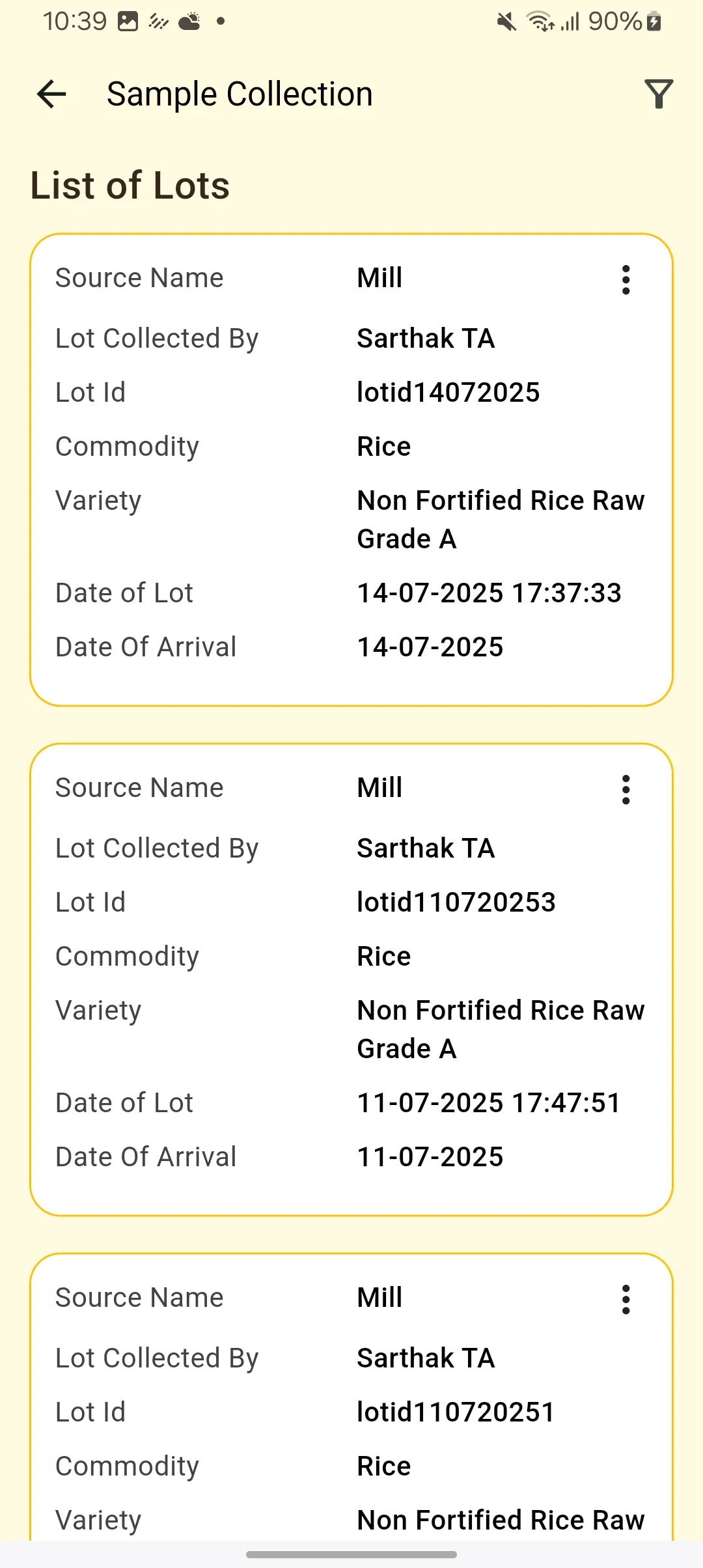This screenshot has height=1568, width=703.
Task: Open the filter icon on Sample Collection
Action: [x=658, y=94]
